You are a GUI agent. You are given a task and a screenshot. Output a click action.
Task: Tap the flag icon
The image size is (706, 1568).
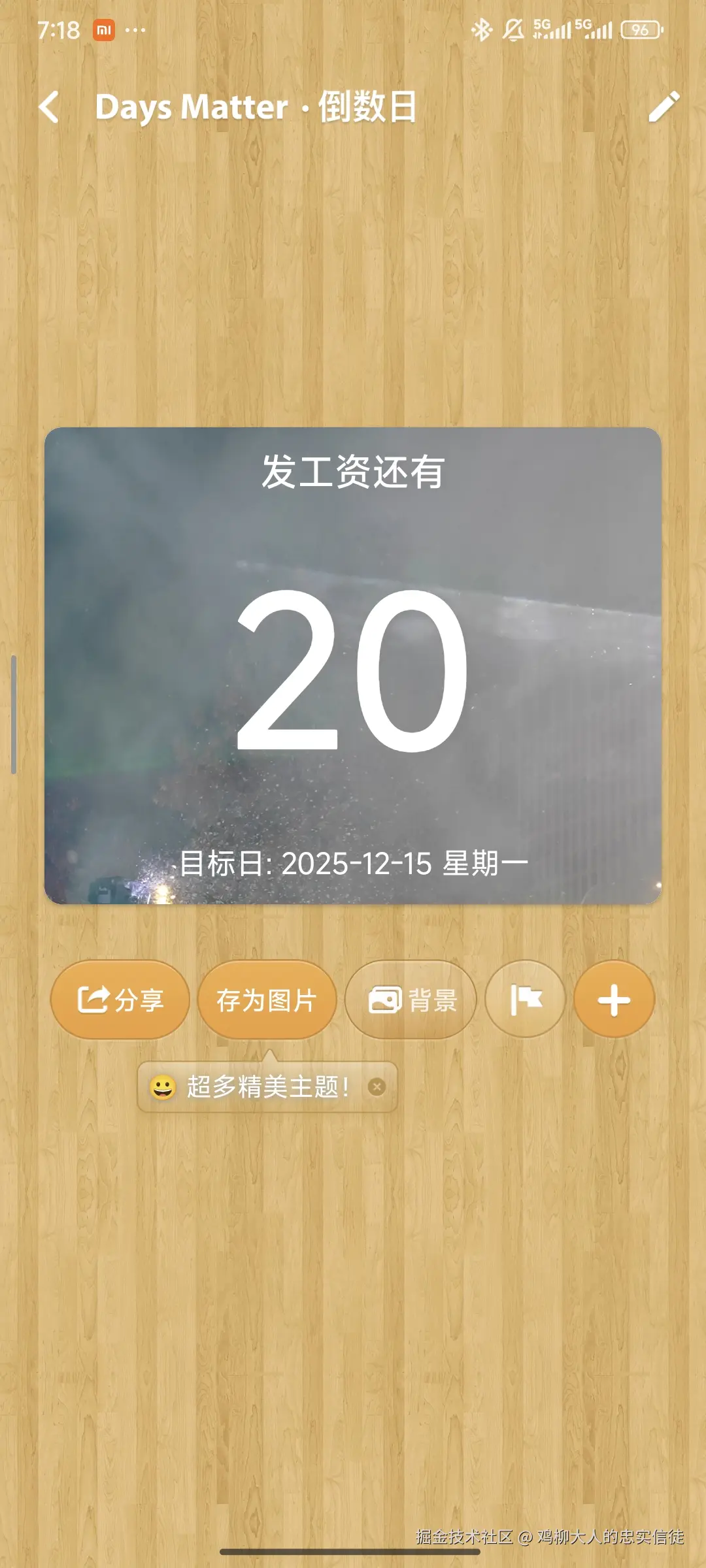click(x=525, y=1000)
